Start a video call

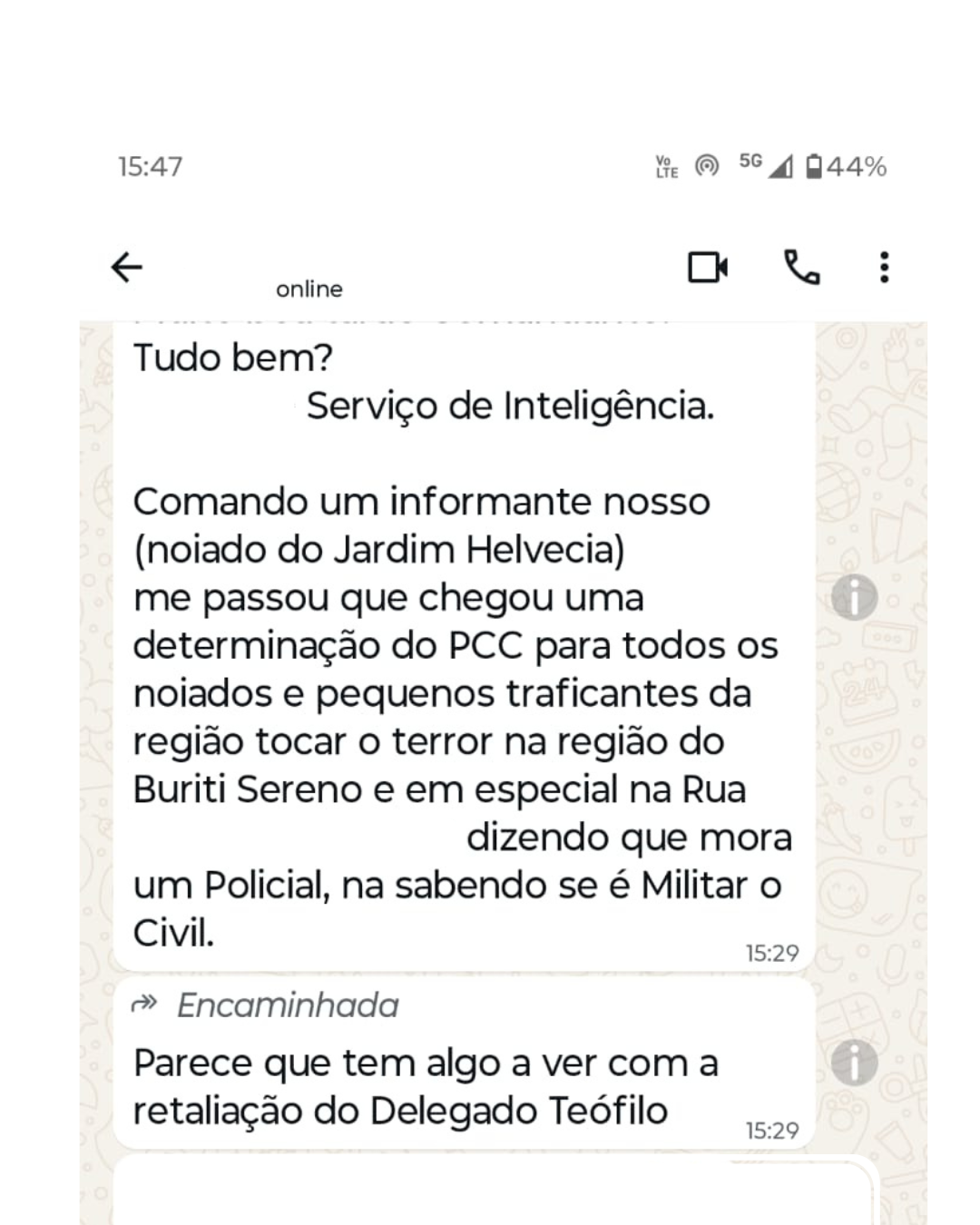tap(708, 268)
